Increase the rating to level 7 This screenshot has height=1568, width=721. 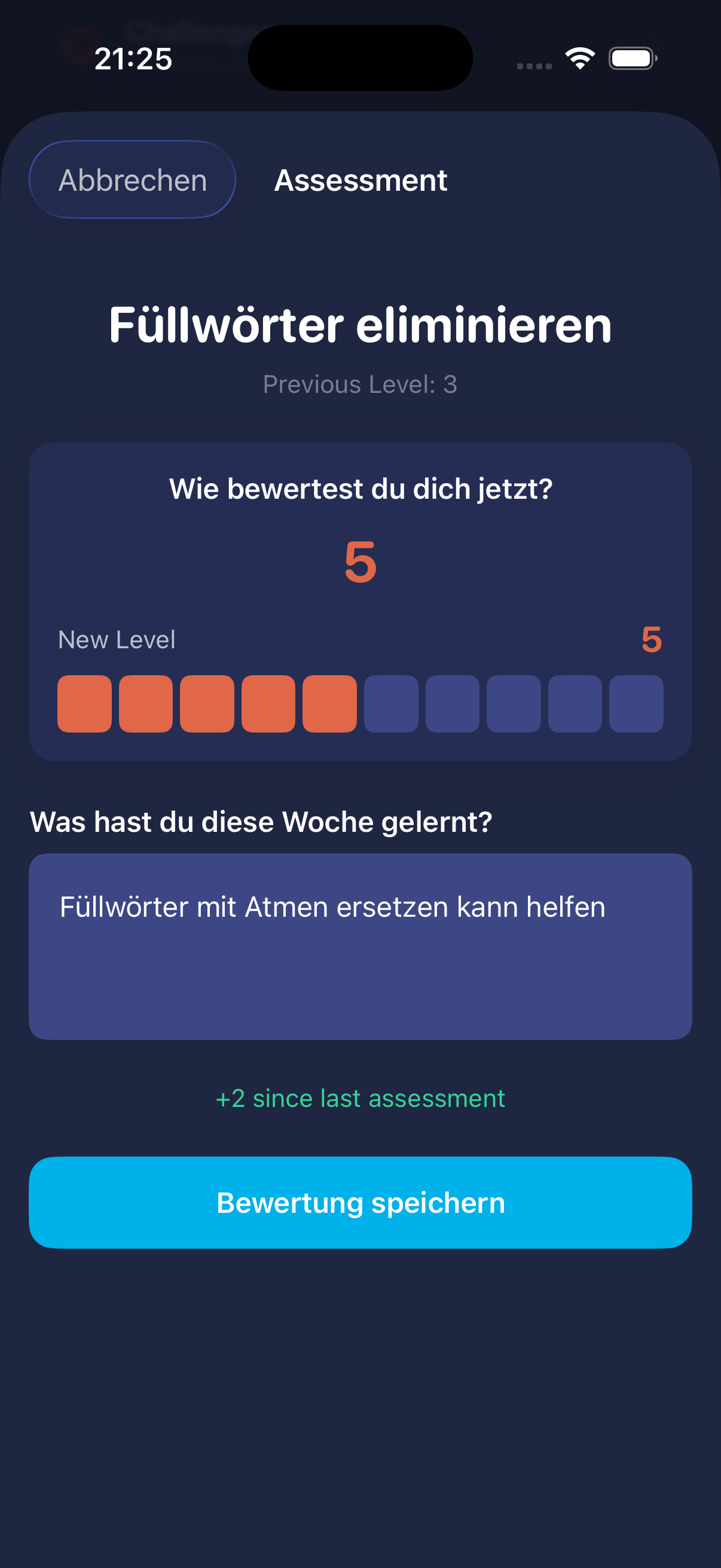[x=453, y=704]
